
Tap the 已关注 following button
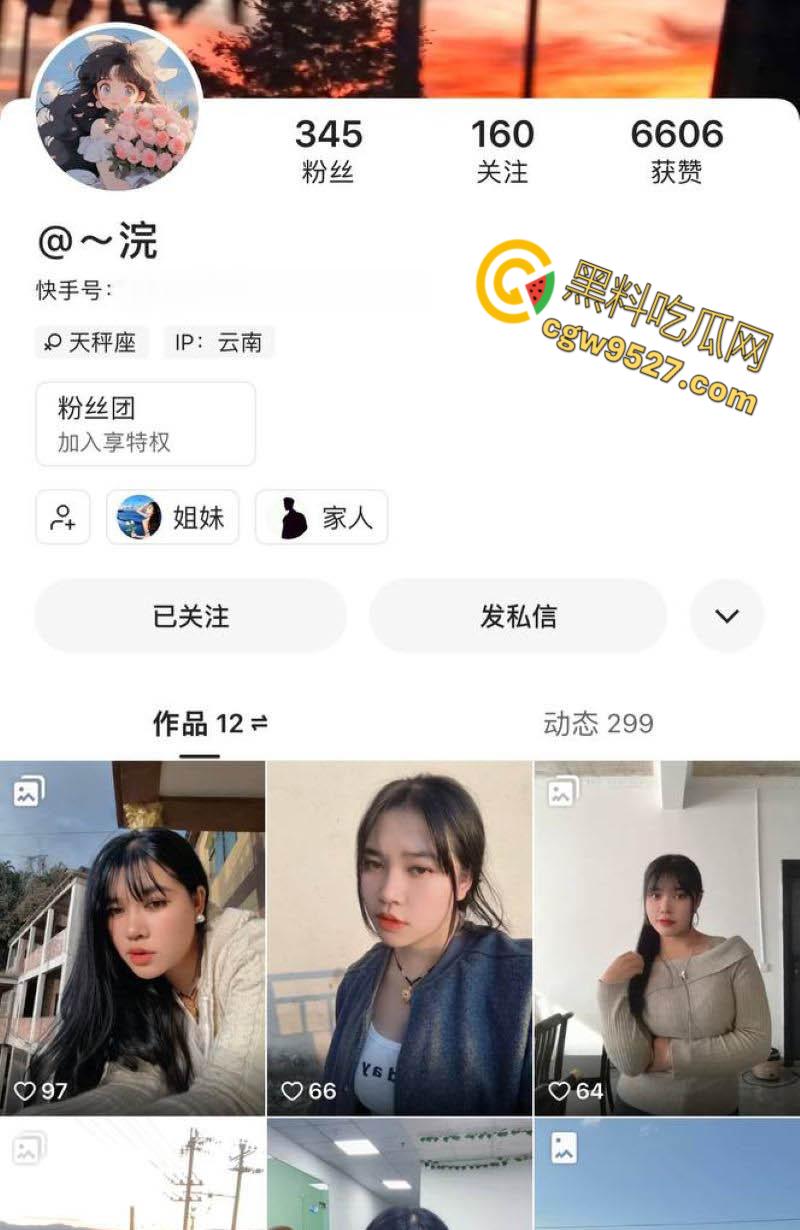(191, 616)
